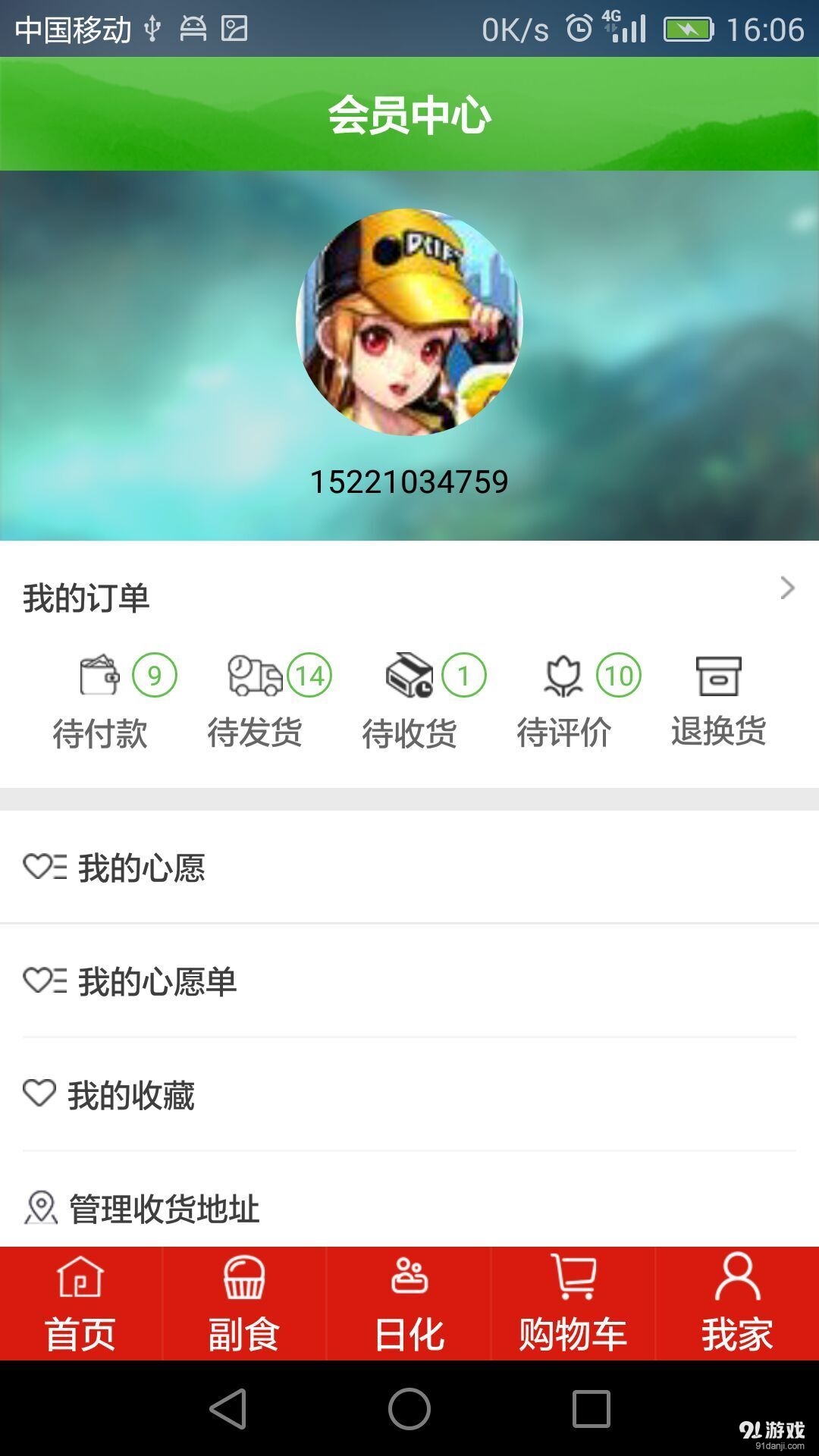819x1456 pixels.
Task: Click the 退换货 returns box icon
Action: 719,675
